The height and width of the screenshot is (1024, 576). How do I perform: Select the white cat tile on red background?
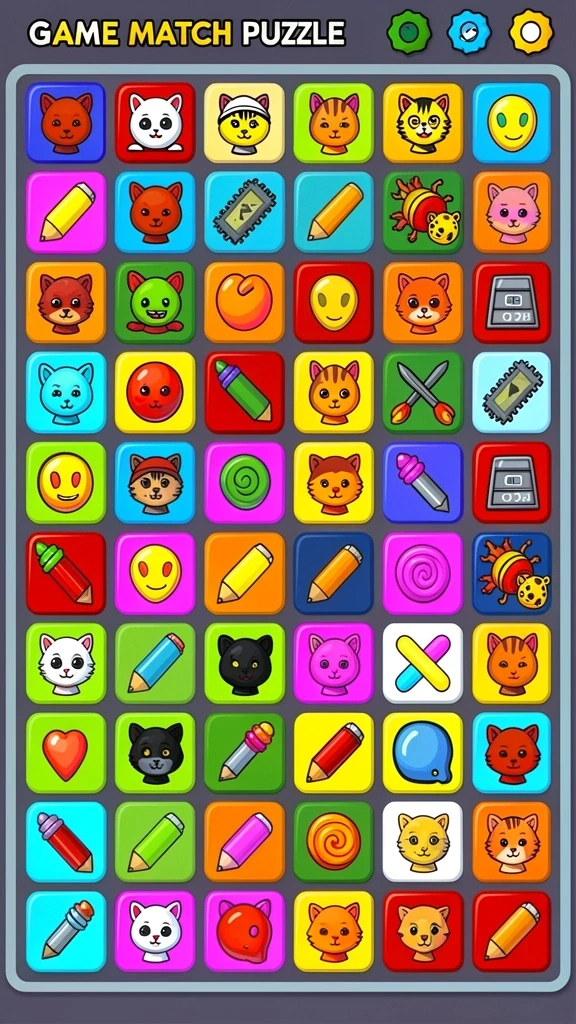coord(155,123)
